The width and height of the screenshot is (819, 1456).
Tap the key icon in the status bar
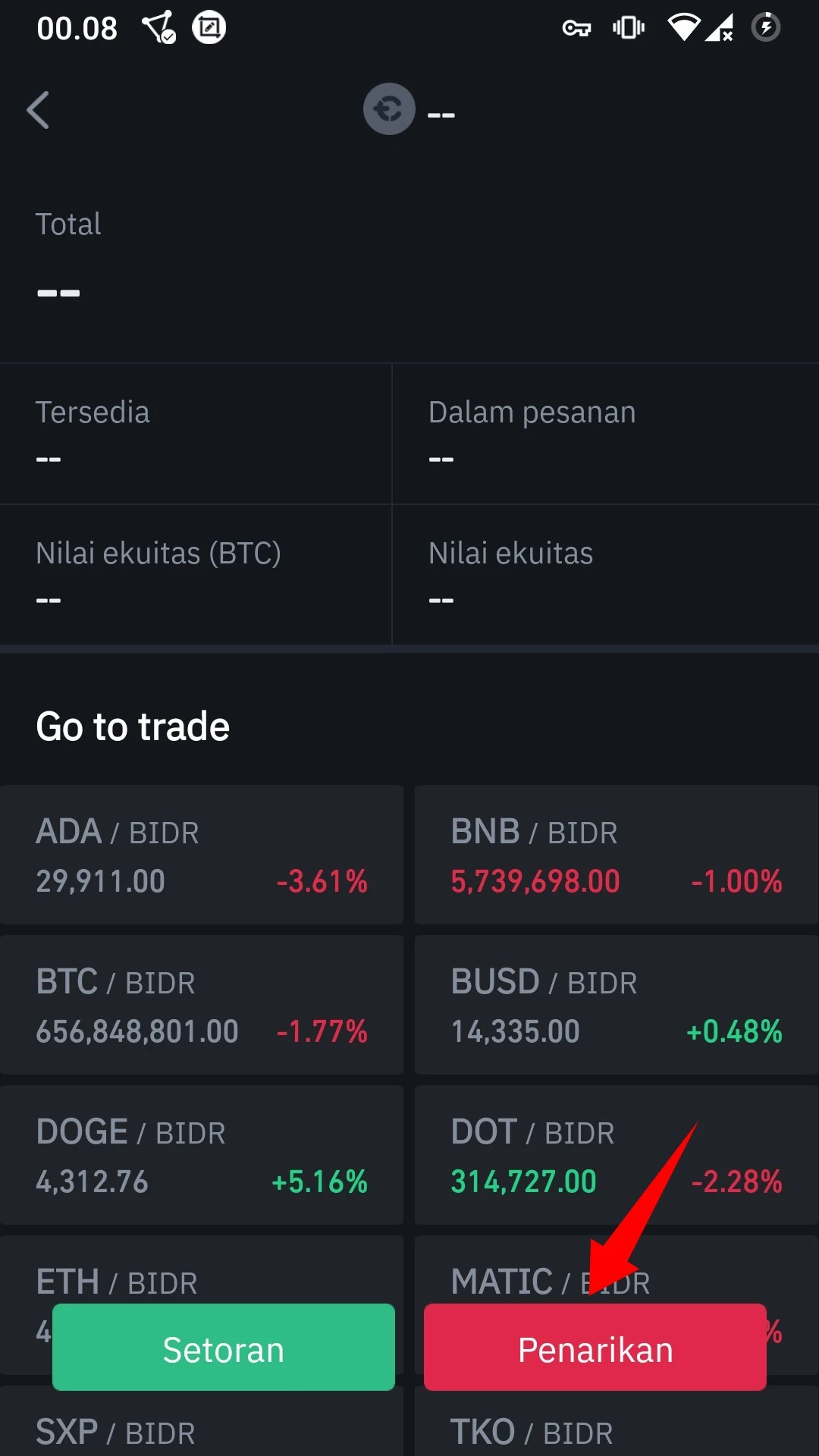pyautogui.click(x=576, y=27)
